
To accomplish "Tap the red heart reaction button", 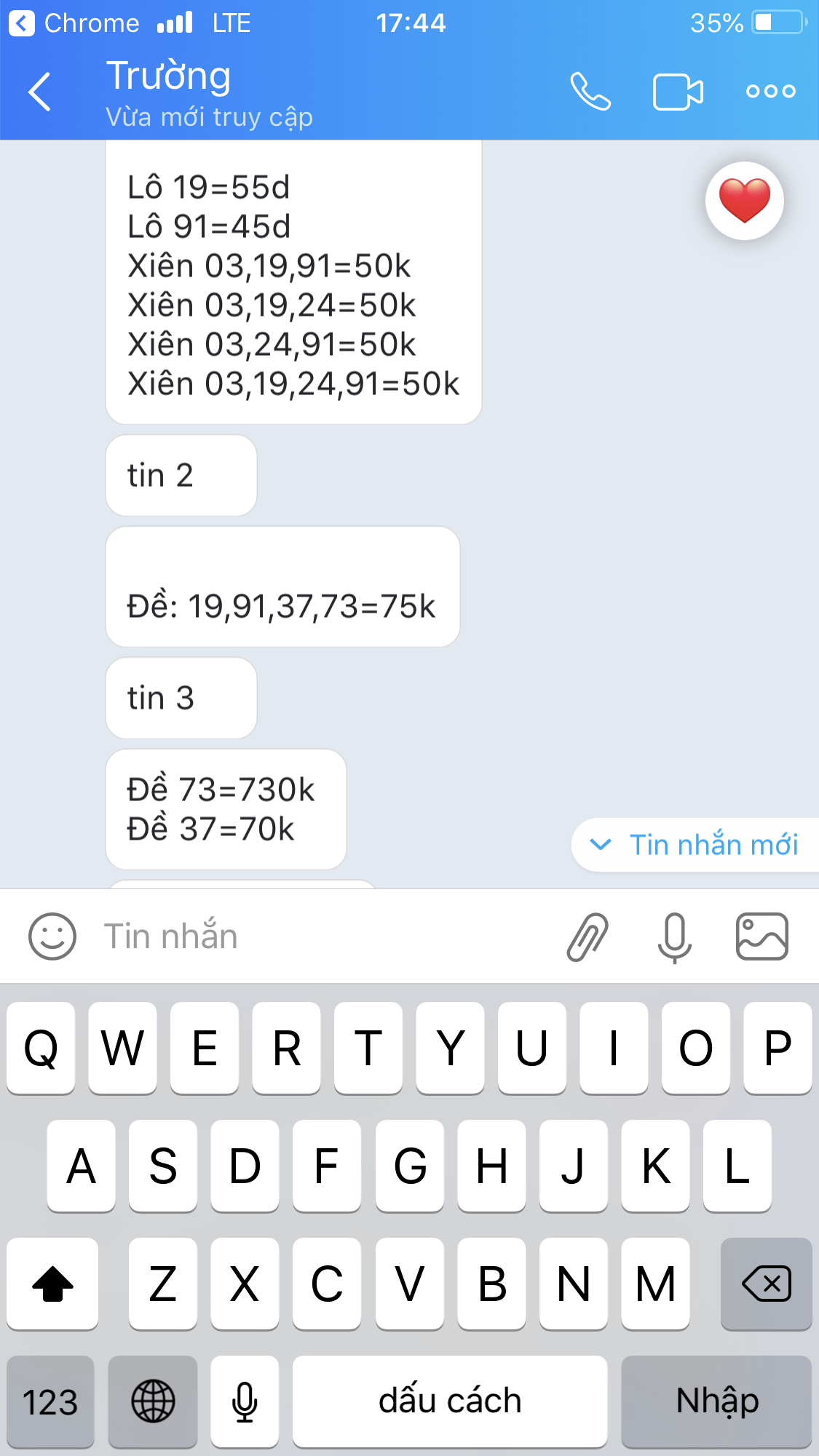I will (x=744, y=201).
